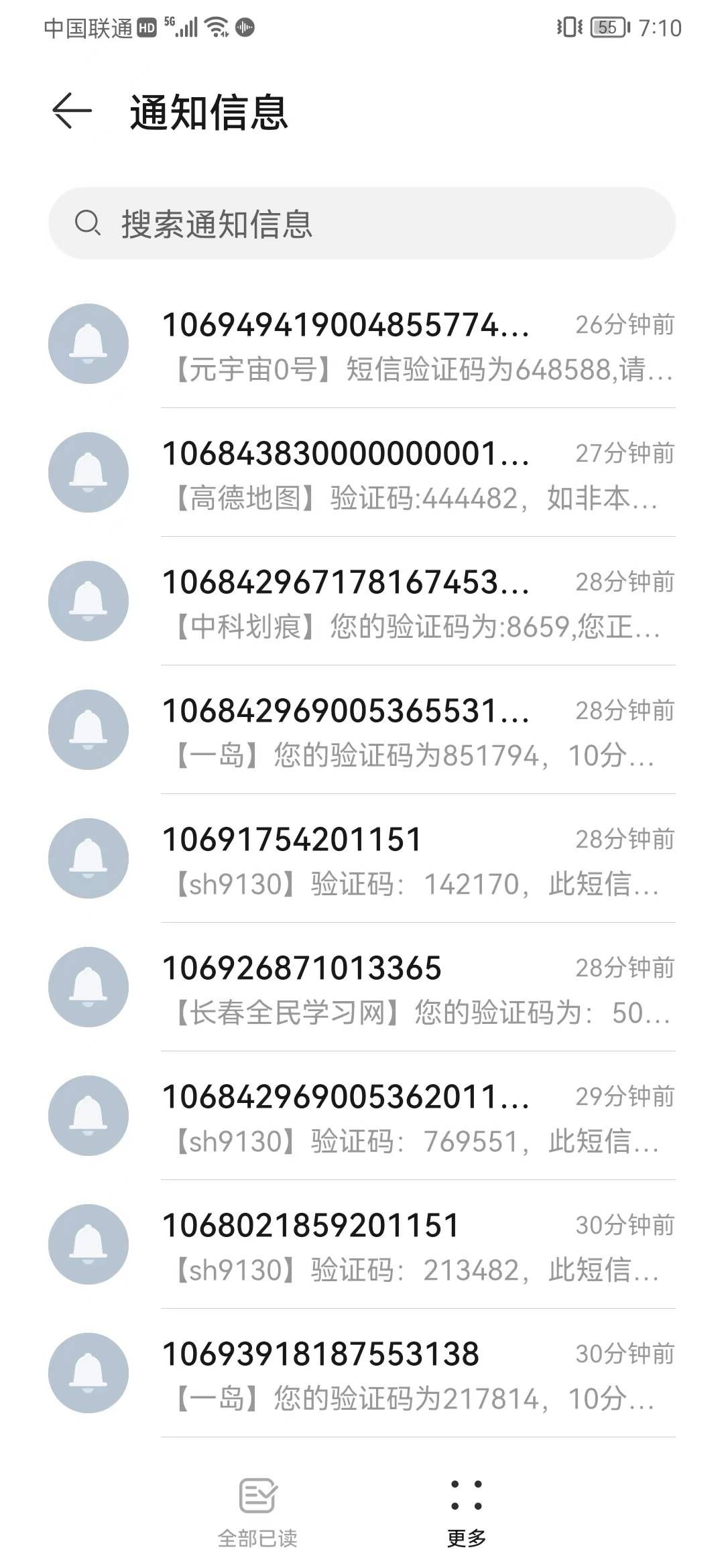Open the 一岛 message with code 851794
The image size is (724, 1568).
(x=417, y=732)
